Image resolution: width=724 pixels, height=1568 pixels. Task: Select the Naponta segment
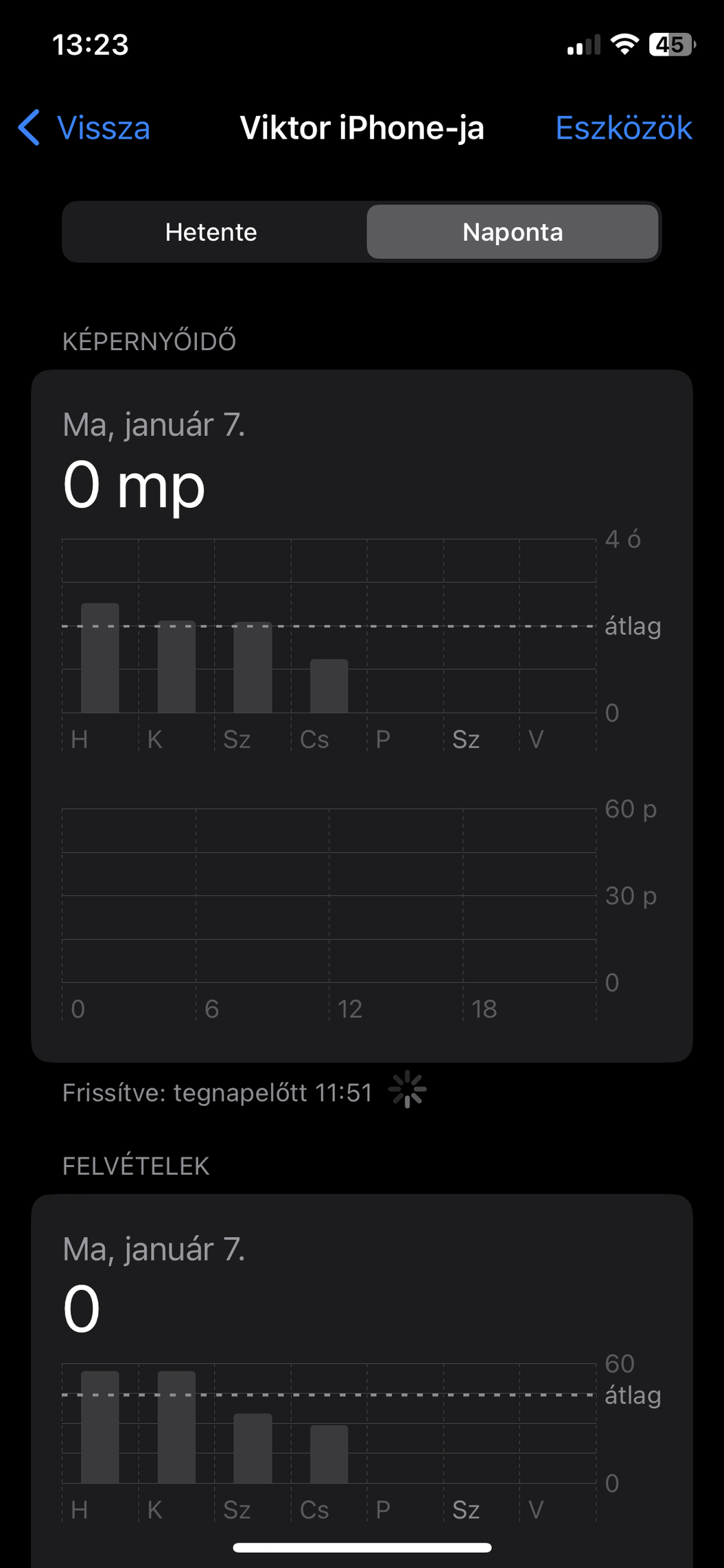click(x=513, y=232)
